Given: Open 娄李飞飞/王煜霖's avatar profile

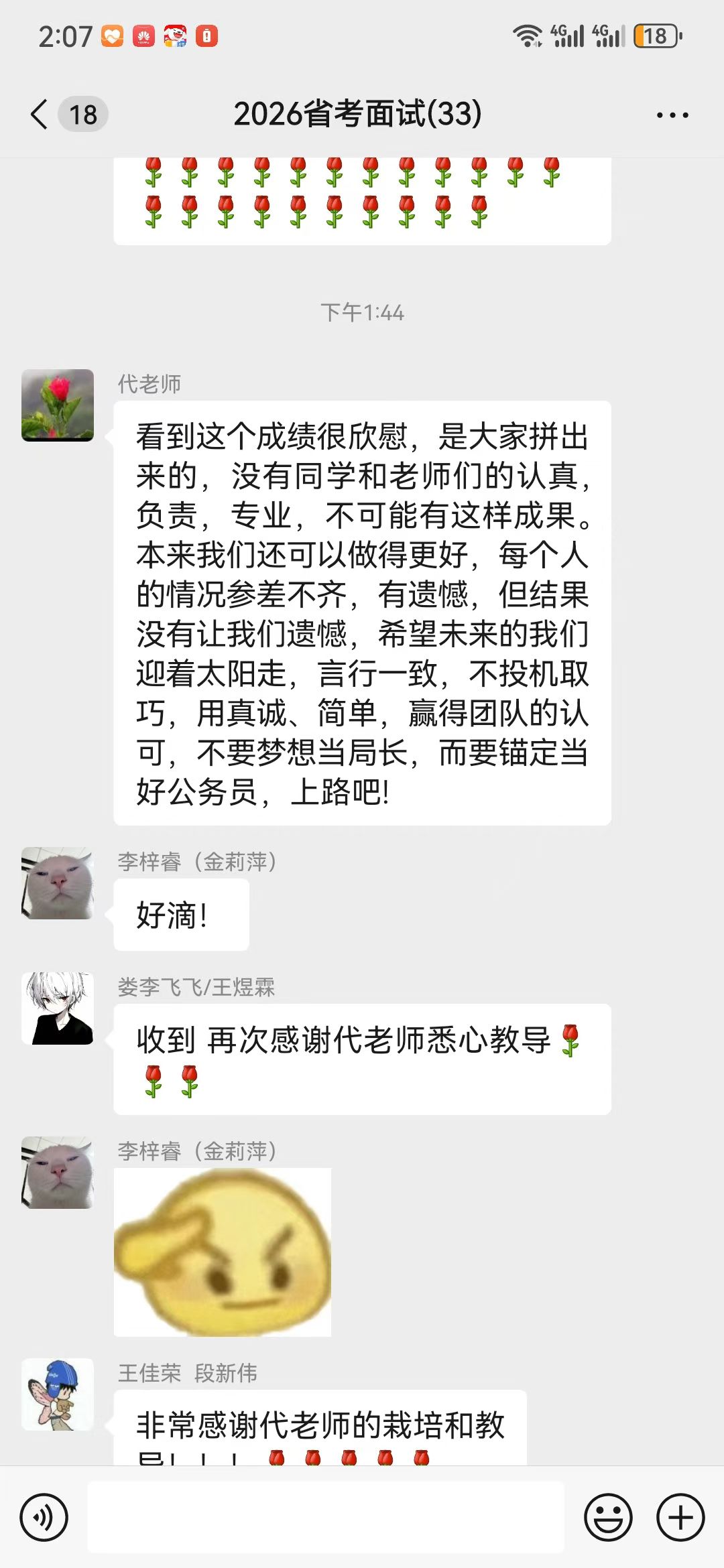Looking at the screenshot, I should pos(58,1008).
